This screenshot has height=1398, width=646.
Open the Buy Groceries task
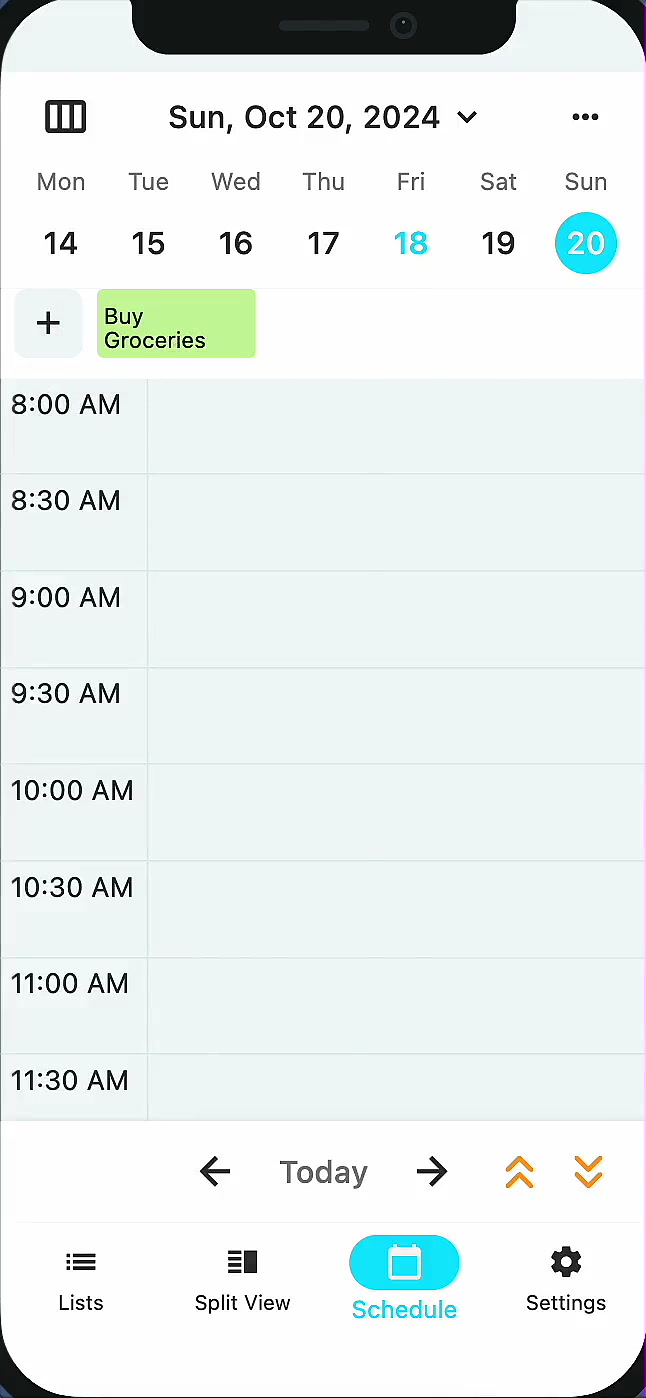click(176, 324)
